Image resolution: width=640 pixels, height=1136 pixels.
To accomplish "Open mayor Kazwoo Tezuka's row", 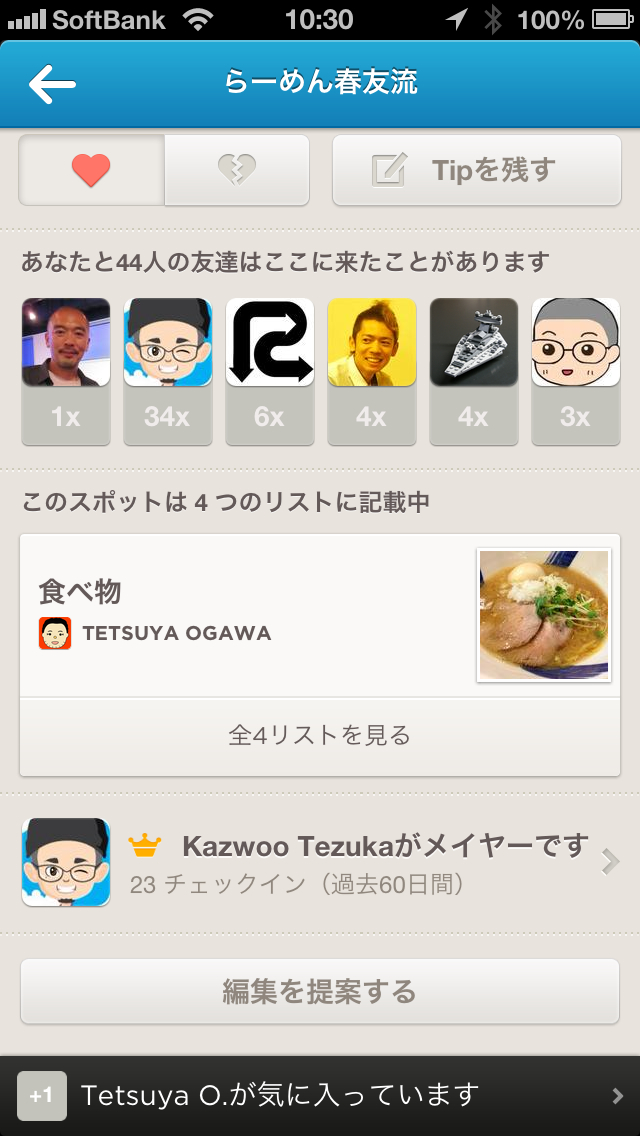I will coord(320,863).
